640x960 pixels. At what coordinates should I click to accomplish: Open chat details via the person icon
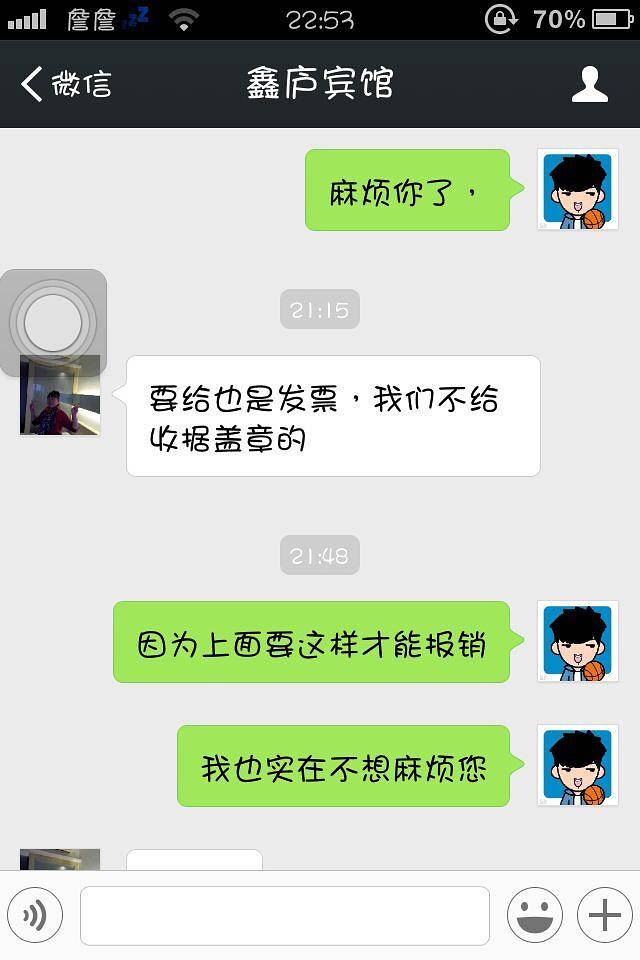589,84
